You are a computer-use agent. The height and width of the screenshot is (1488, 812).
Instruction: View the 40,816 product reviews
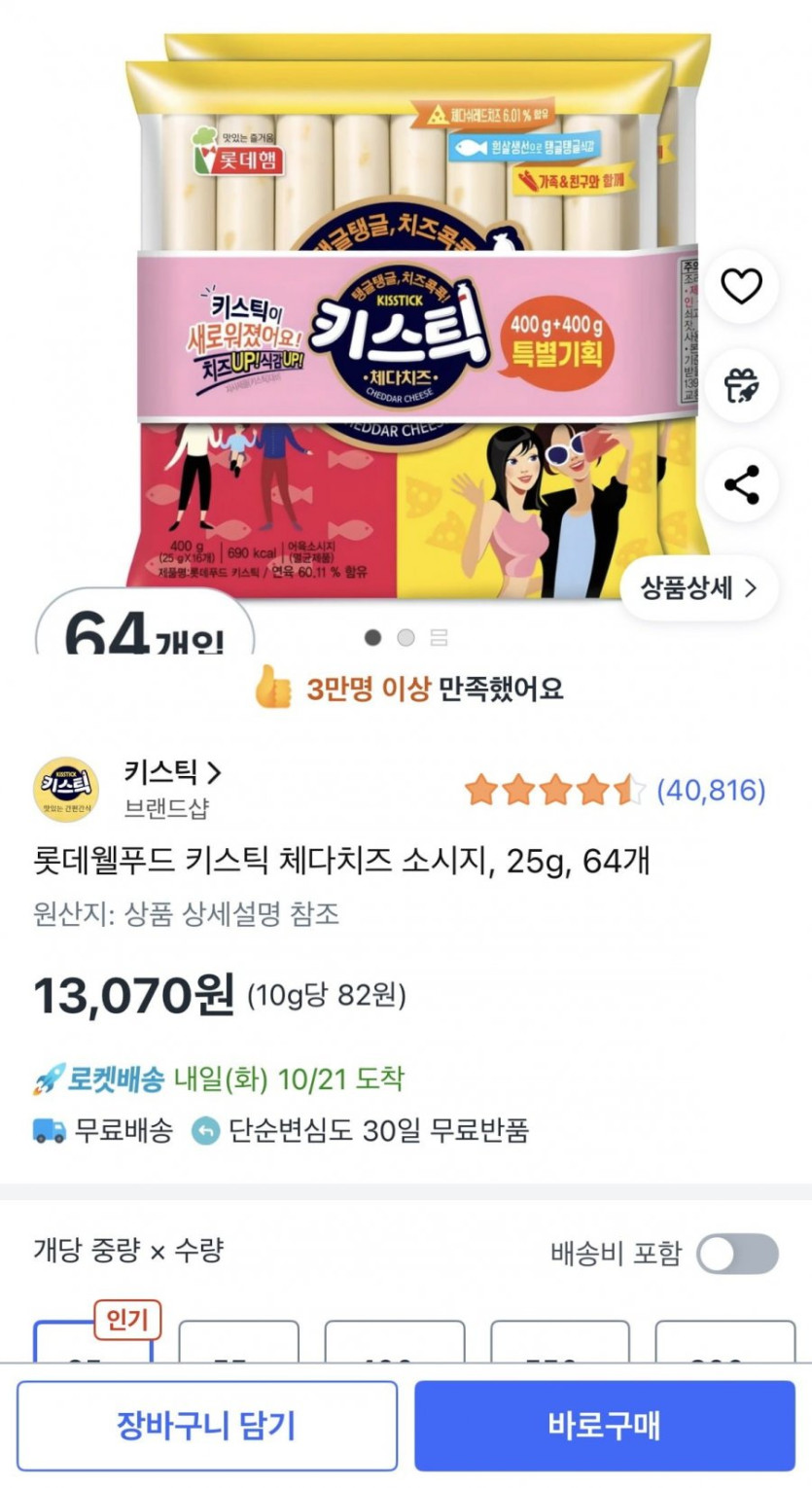coord(711,791)
